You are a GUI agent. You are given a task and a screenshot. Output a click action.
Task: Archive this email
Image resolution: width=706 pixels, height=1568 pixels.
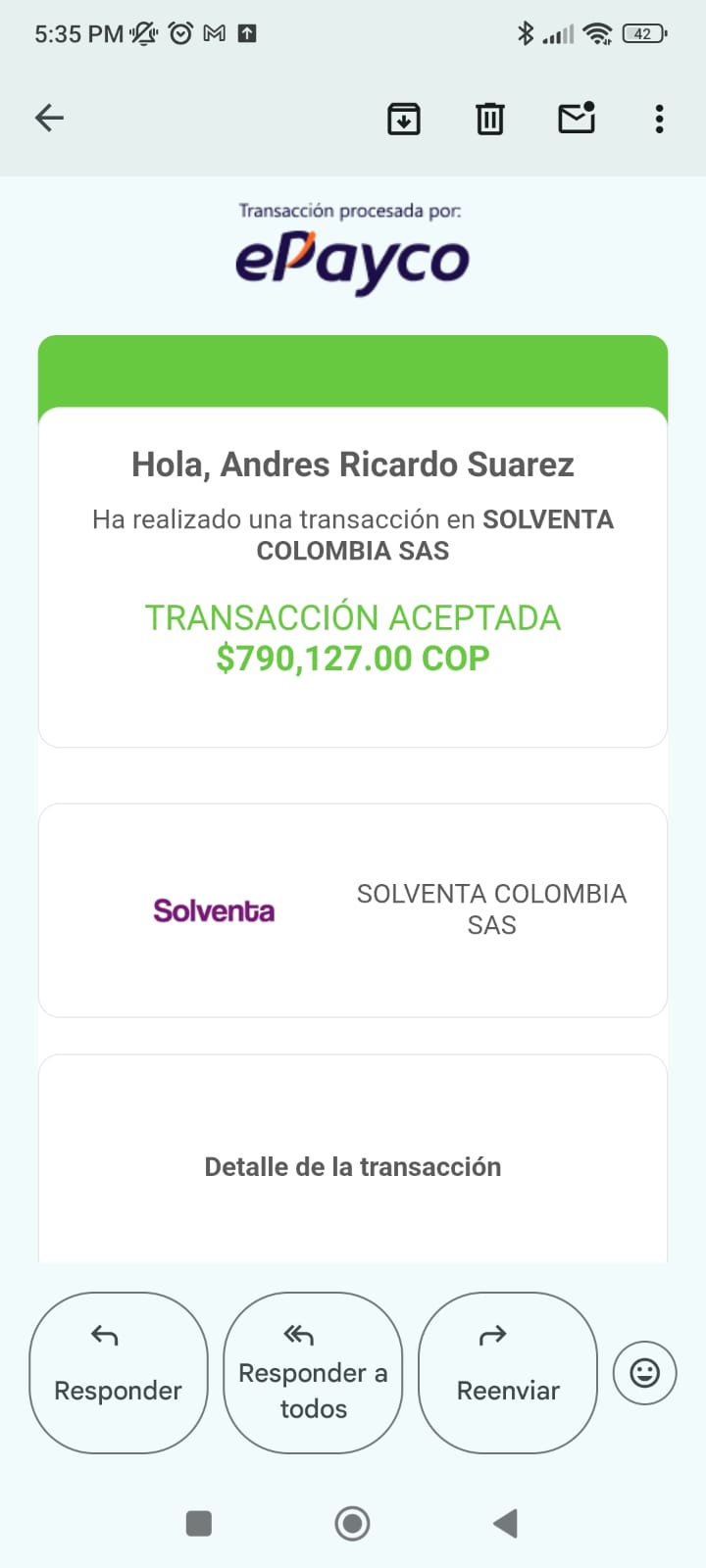tap(404, 119)
